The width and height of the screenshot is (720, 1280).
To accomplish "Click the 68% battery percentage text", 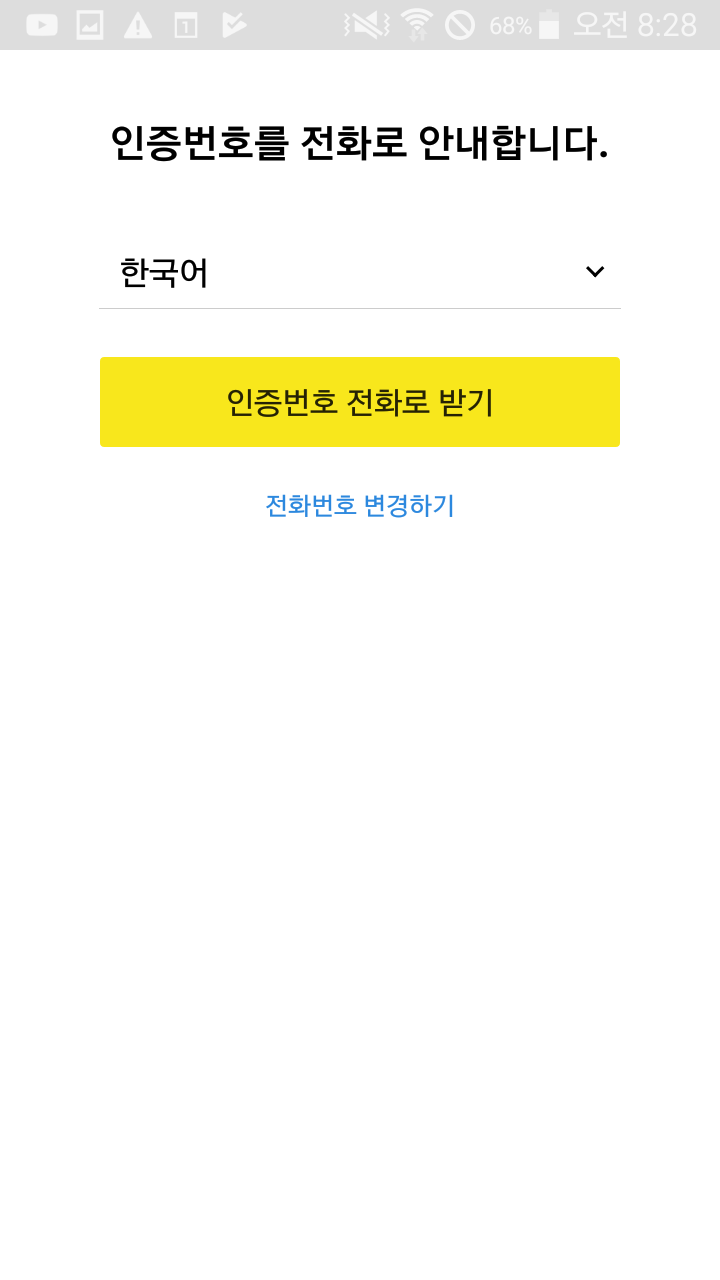I will [x=510, y=25].
